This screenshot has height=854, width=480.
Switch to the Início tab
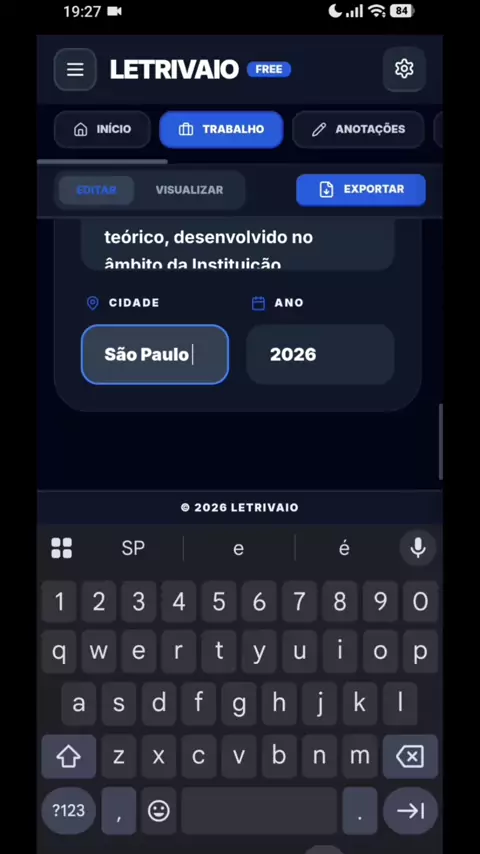pyautogui.click(x=102, y=129)
